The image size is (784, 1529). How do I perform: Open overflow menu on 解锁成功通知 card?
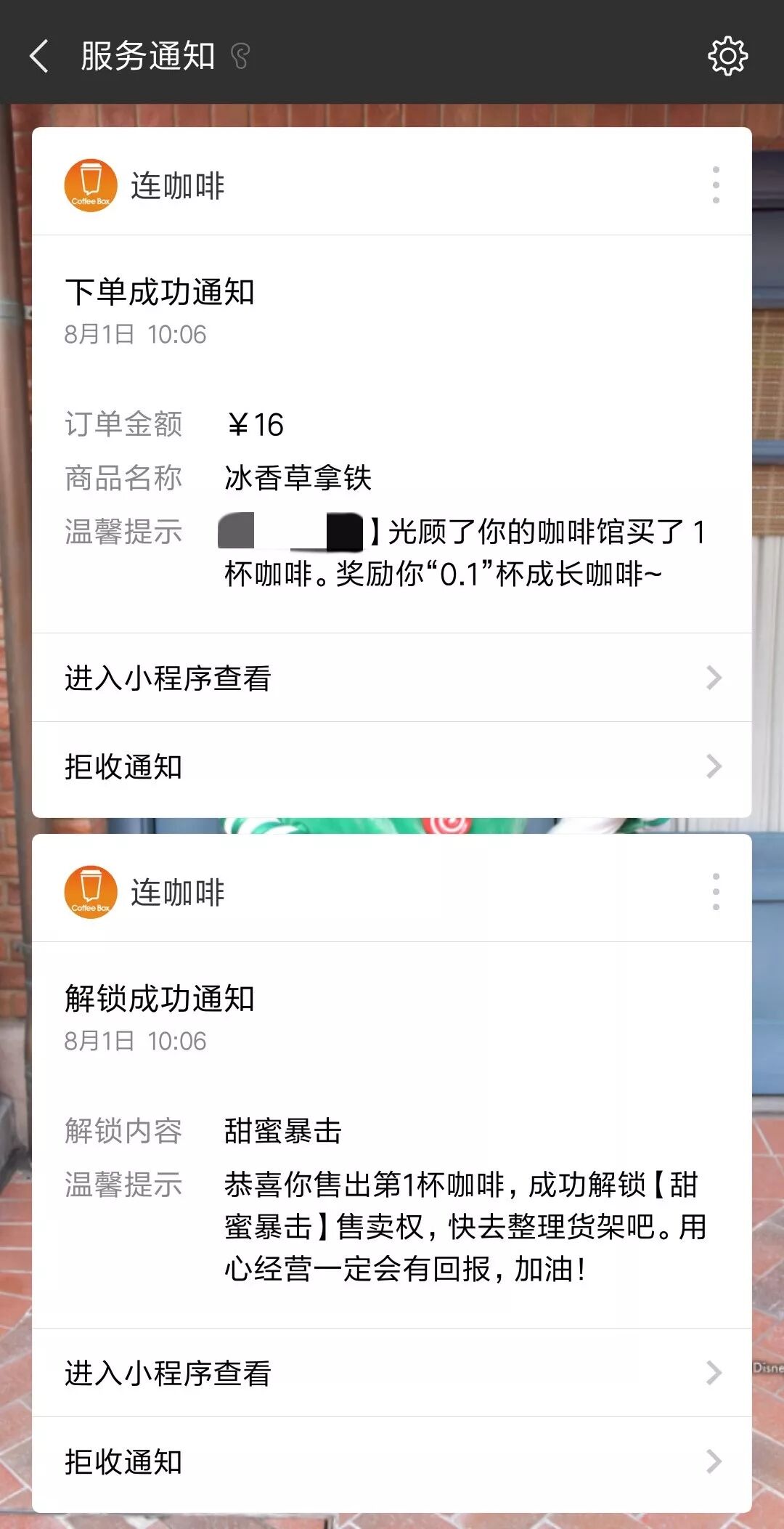click(x=716, y=891)
